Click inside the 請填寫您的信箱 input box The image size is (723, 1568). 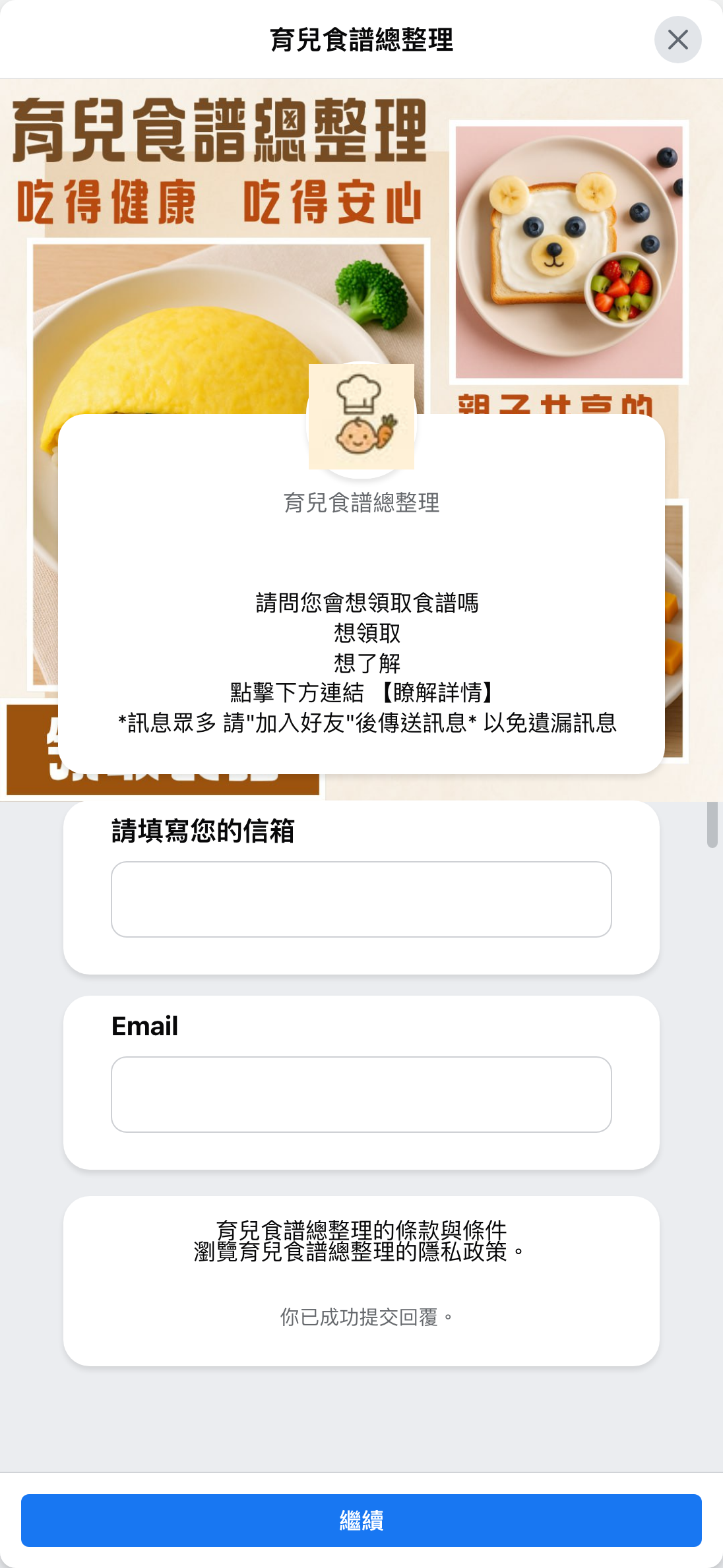pos(361,899)
